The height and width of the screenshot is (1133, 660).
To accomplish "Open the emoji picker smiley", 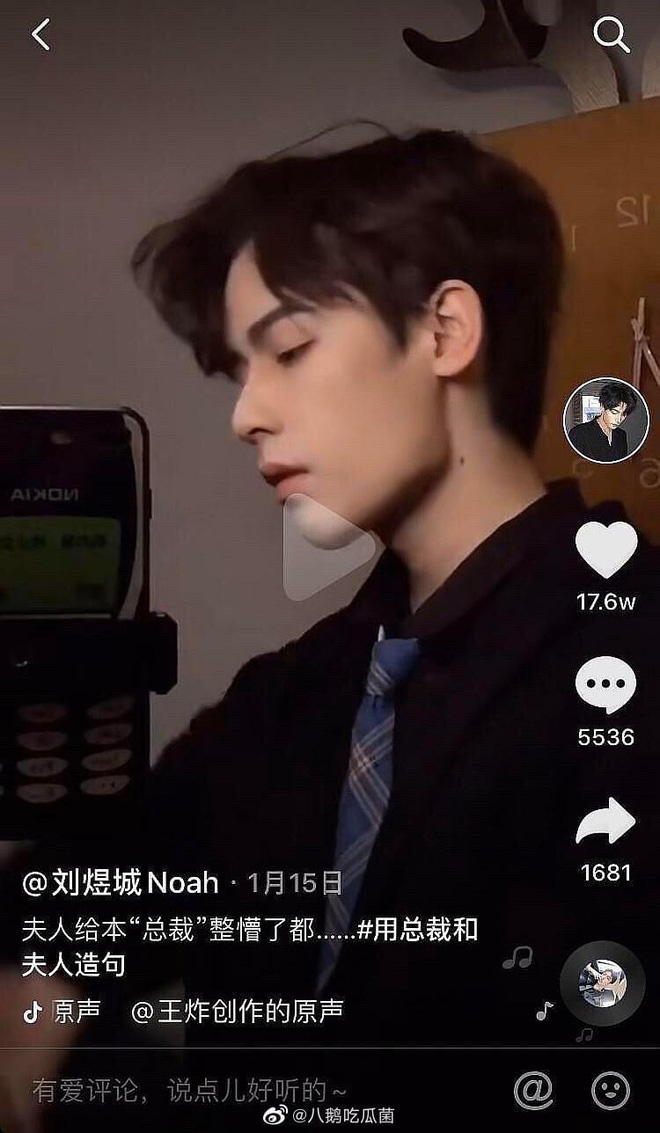I will pyautogui.click(x=610, y=1090).
